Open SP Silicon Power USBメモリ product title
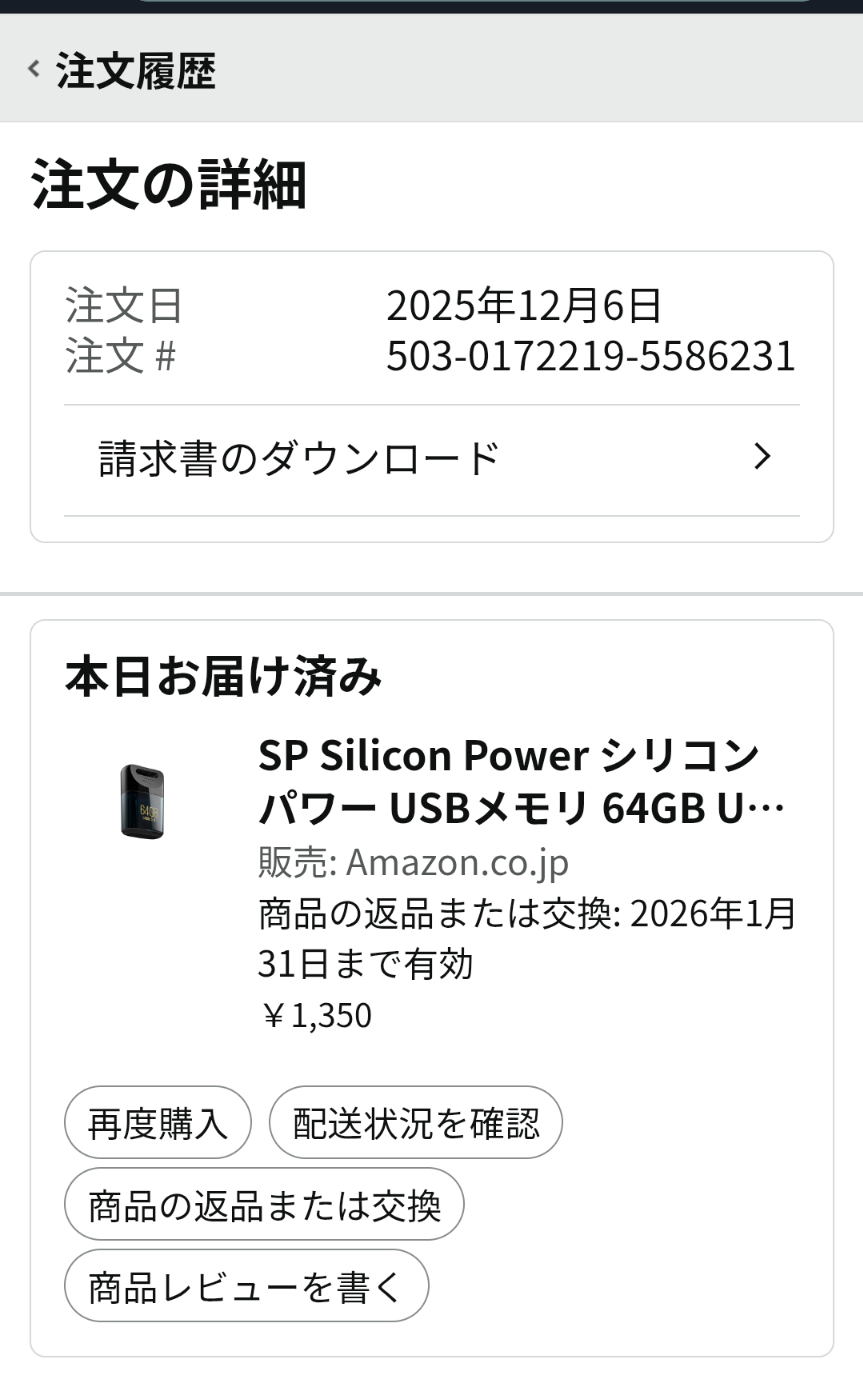 pyautogui.click(x=520, y=781)
